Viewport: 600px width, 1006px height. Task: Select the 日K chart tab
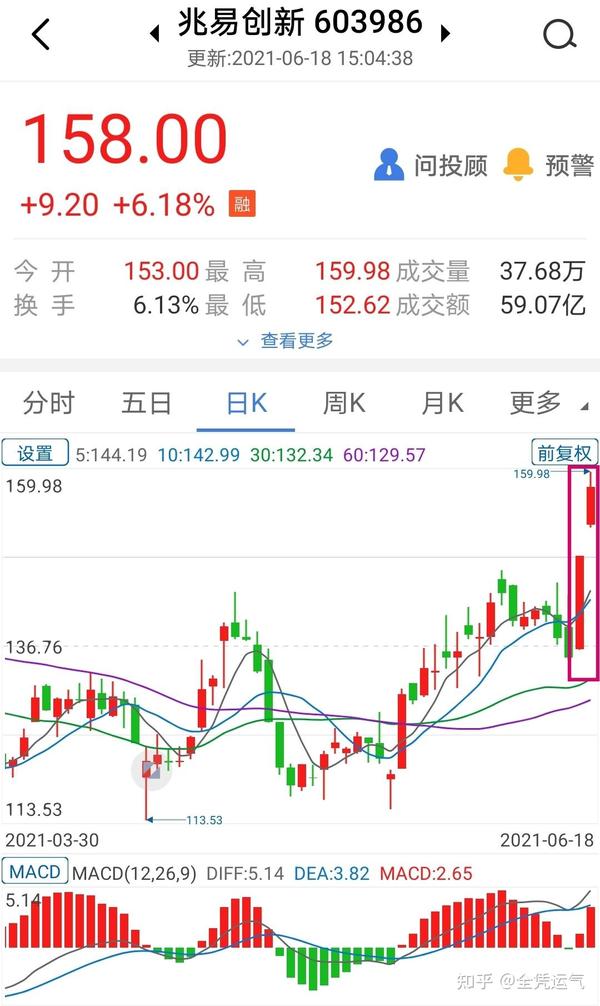246,404
